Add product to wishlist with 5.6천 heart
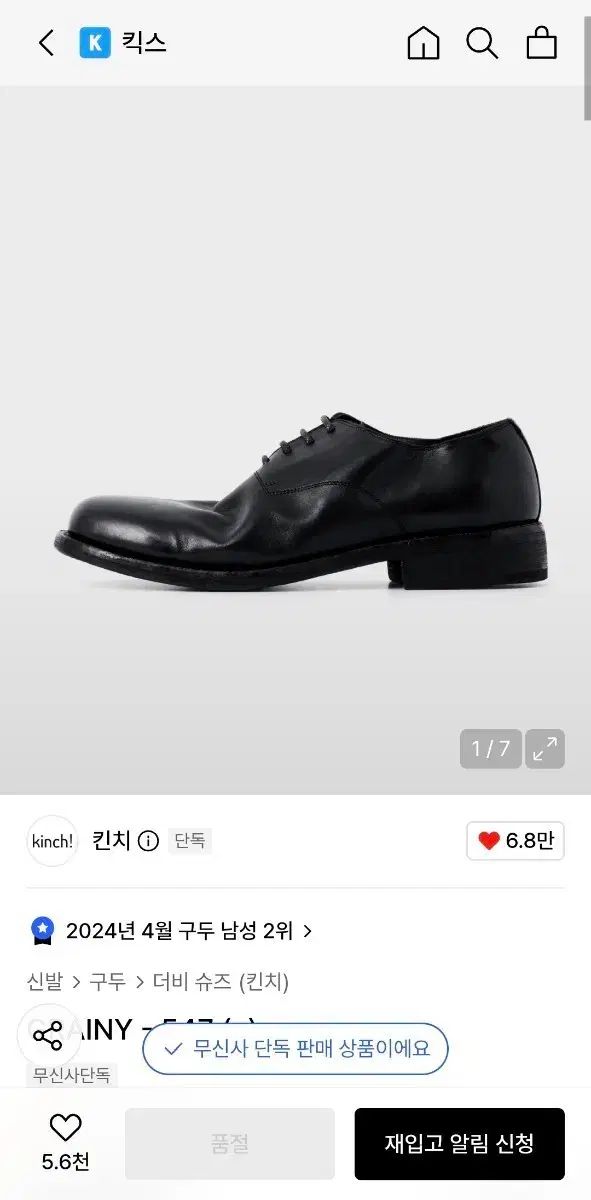Screen dimensions: 591x1200 pyautogui.click(x=65, y=1142)
